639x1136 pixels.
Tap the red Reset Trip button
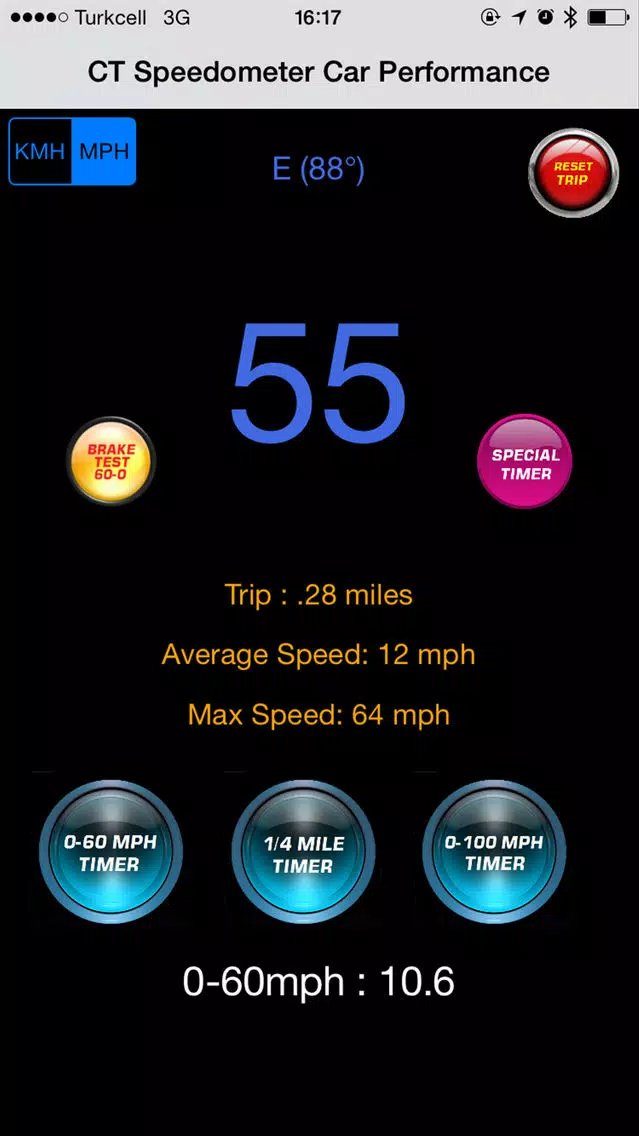click(x=573, y=173)
